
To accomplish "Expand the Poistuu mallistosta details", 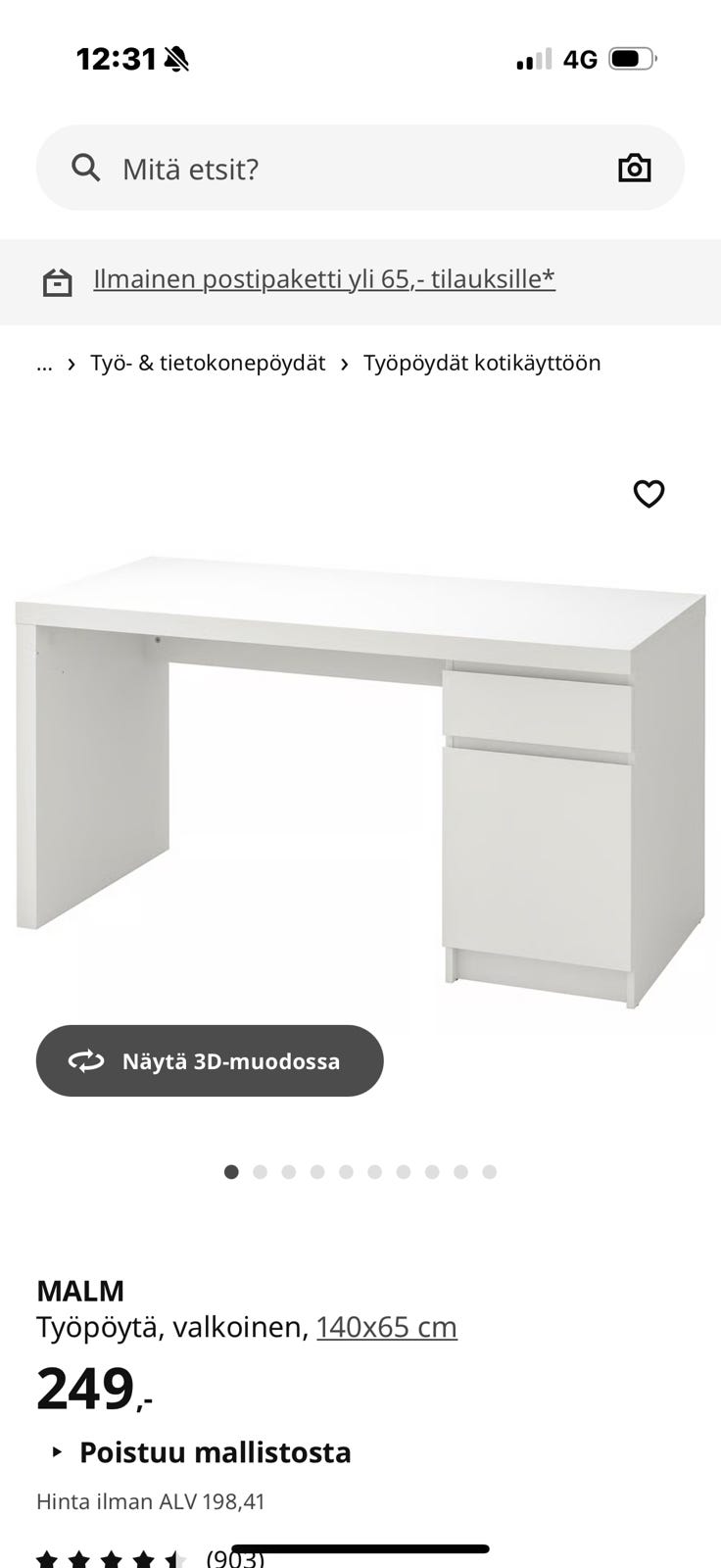I will (x=202, y=1452).
